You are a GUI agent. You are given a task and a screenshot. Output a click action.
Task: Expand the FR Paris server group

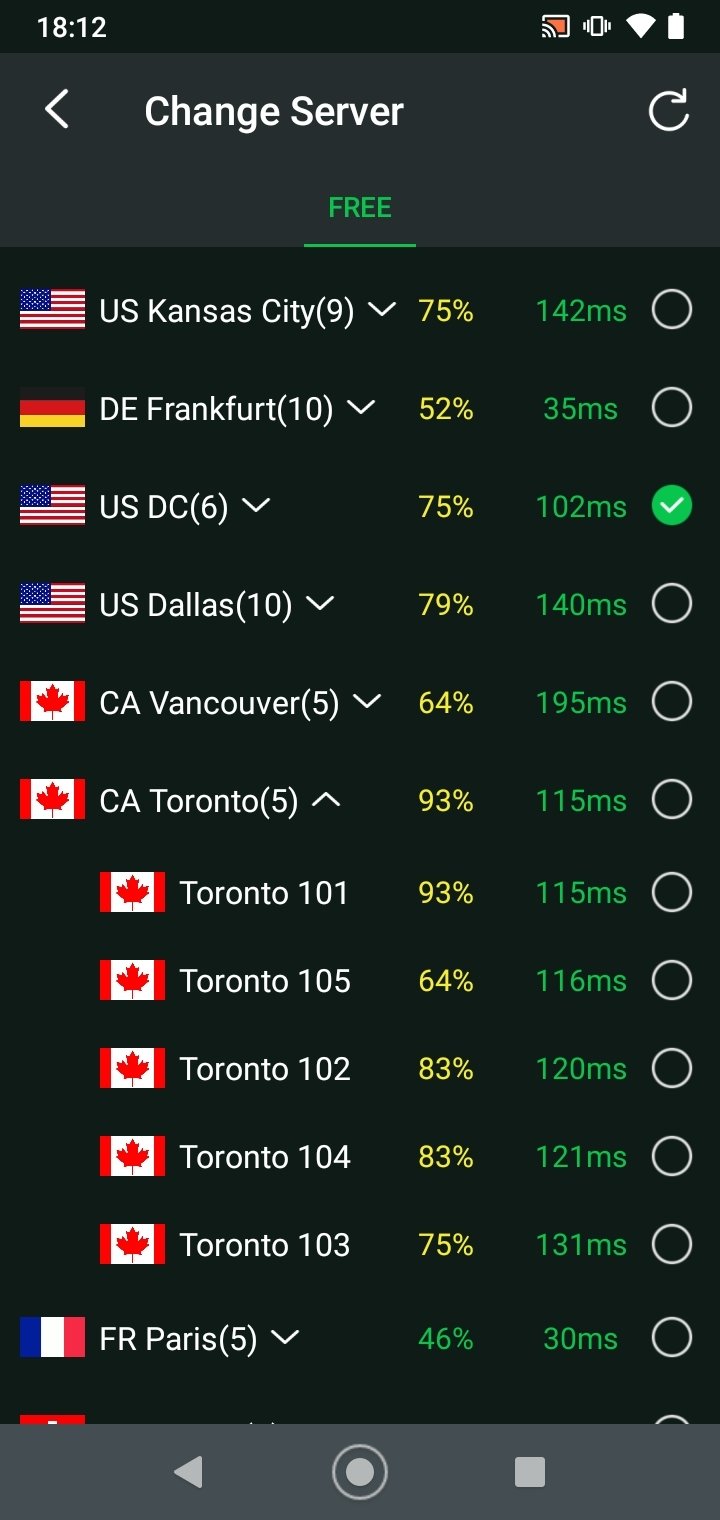click(x=285, y=1337)
